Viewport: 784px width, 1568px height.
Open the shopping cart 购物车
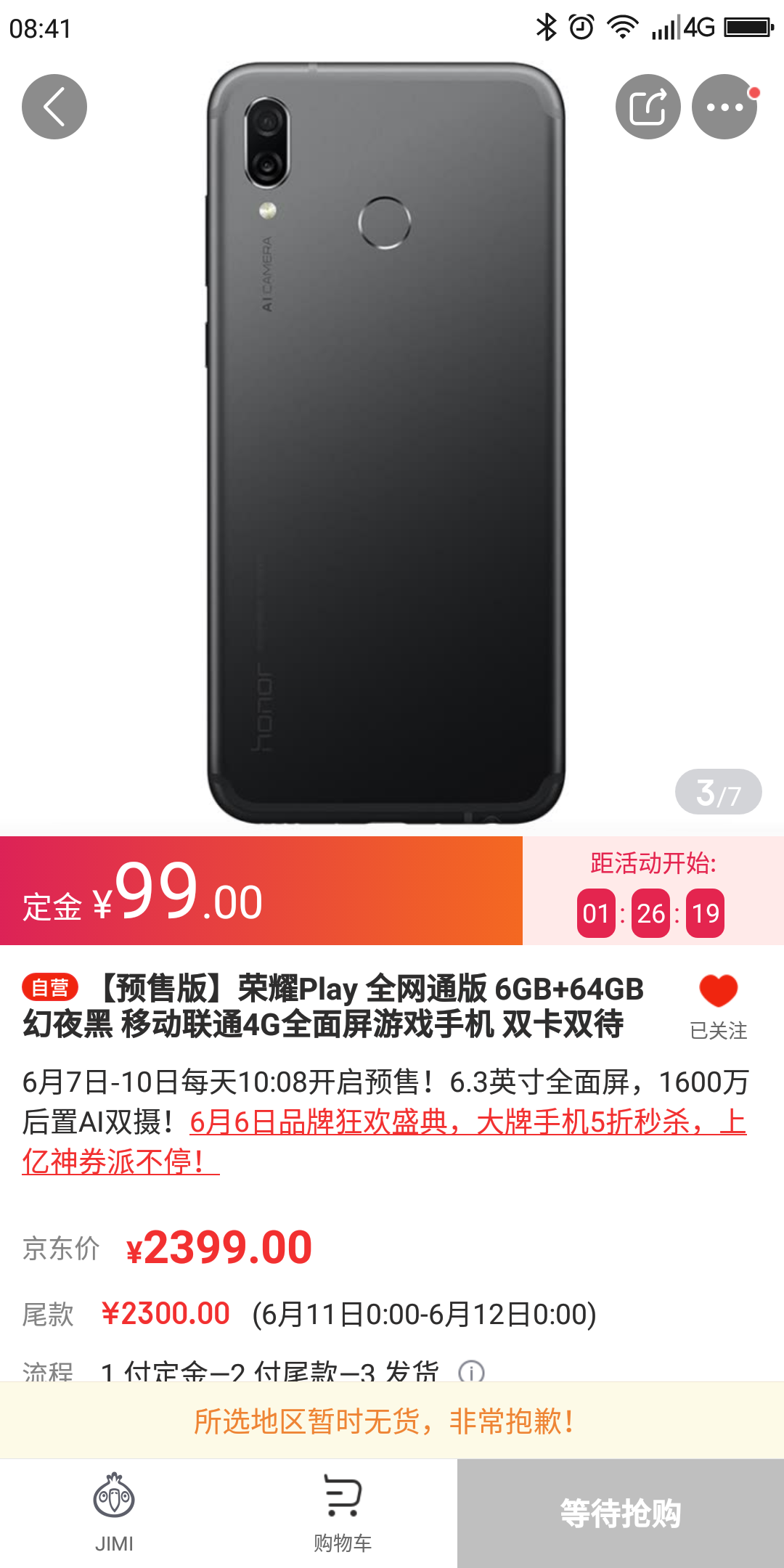(342, 1513)
